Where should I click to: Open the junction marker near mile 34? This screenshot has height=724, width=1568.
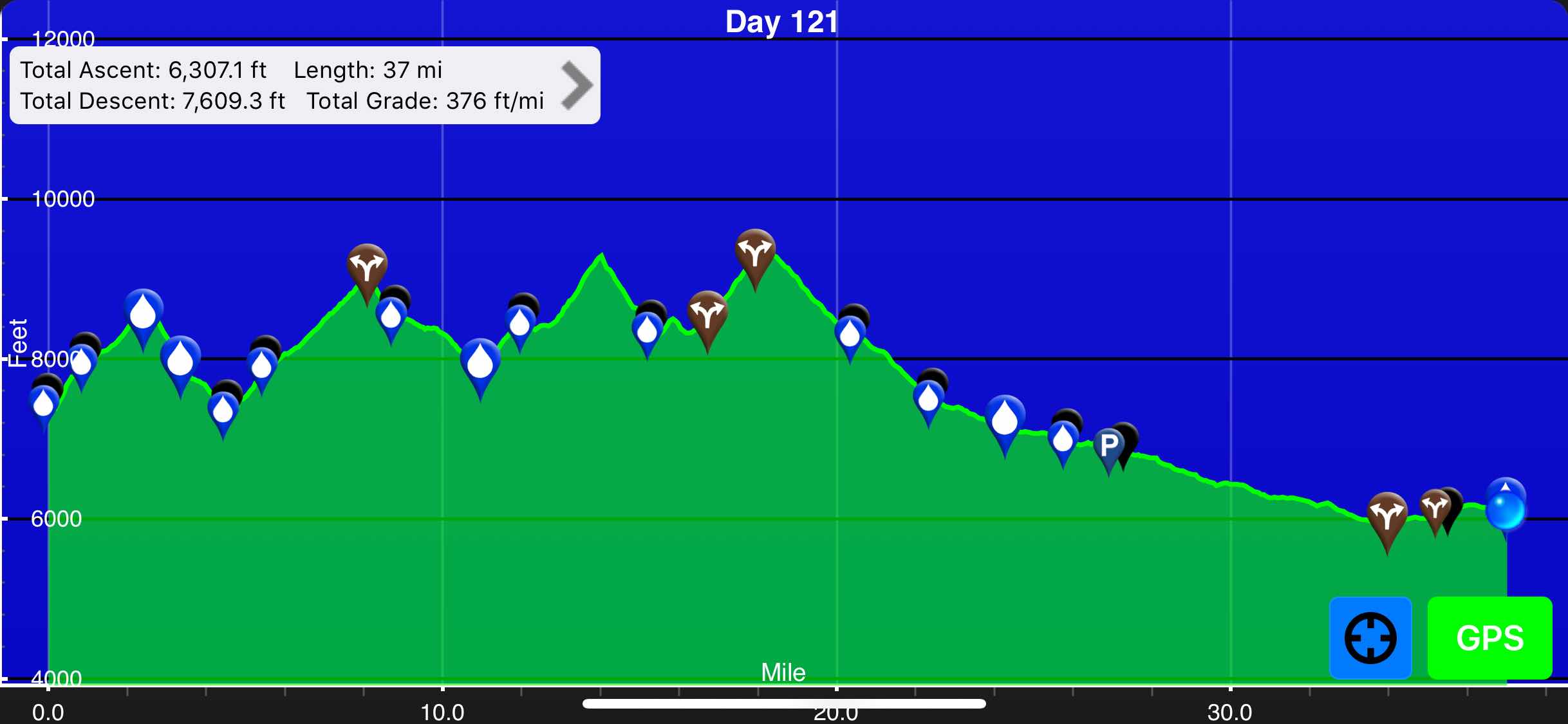[x=1387, y=515]
